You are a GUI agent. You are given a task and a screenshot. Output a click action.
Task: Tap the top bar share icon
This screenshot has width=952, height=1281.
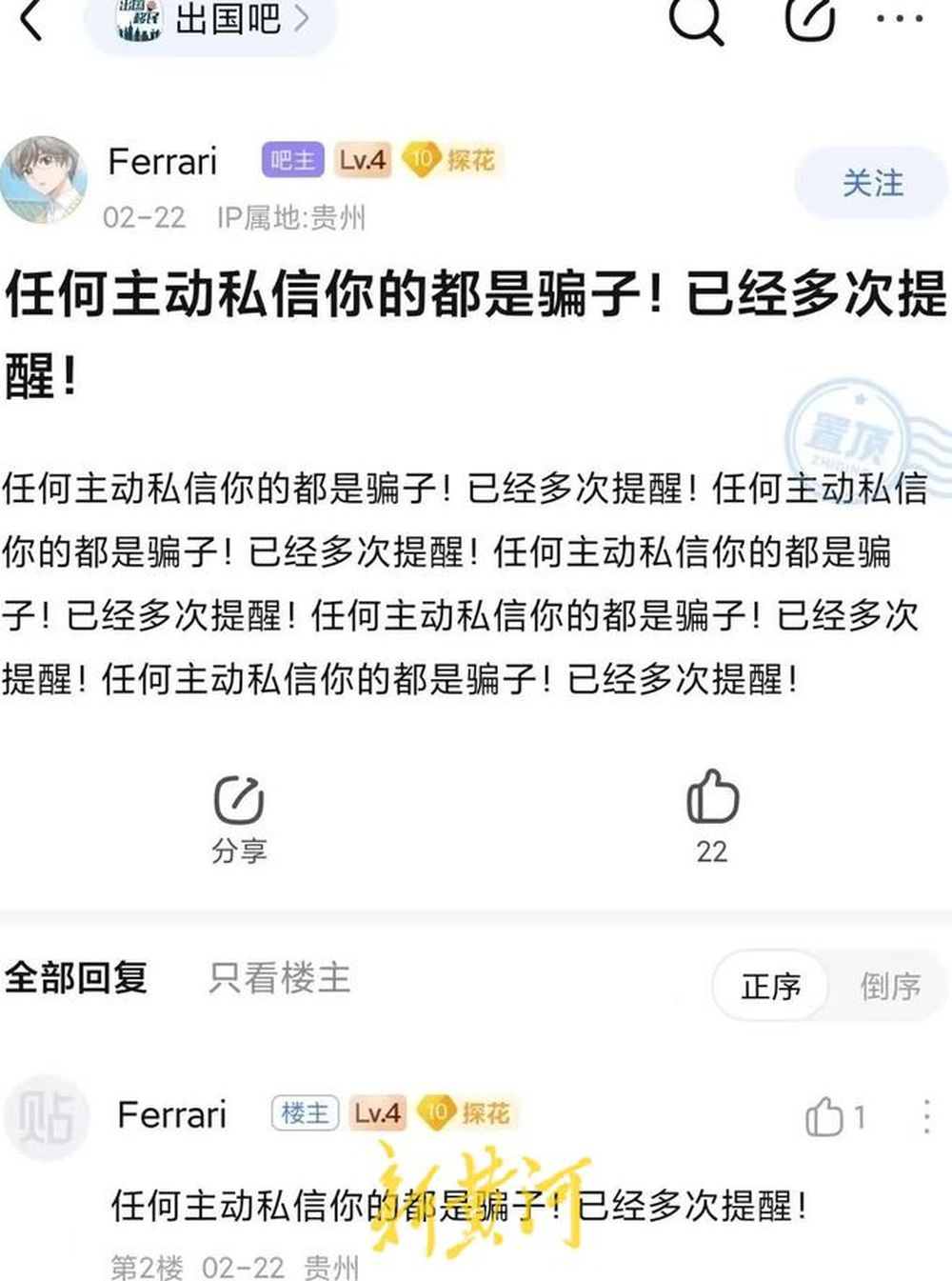click(808, 19)
